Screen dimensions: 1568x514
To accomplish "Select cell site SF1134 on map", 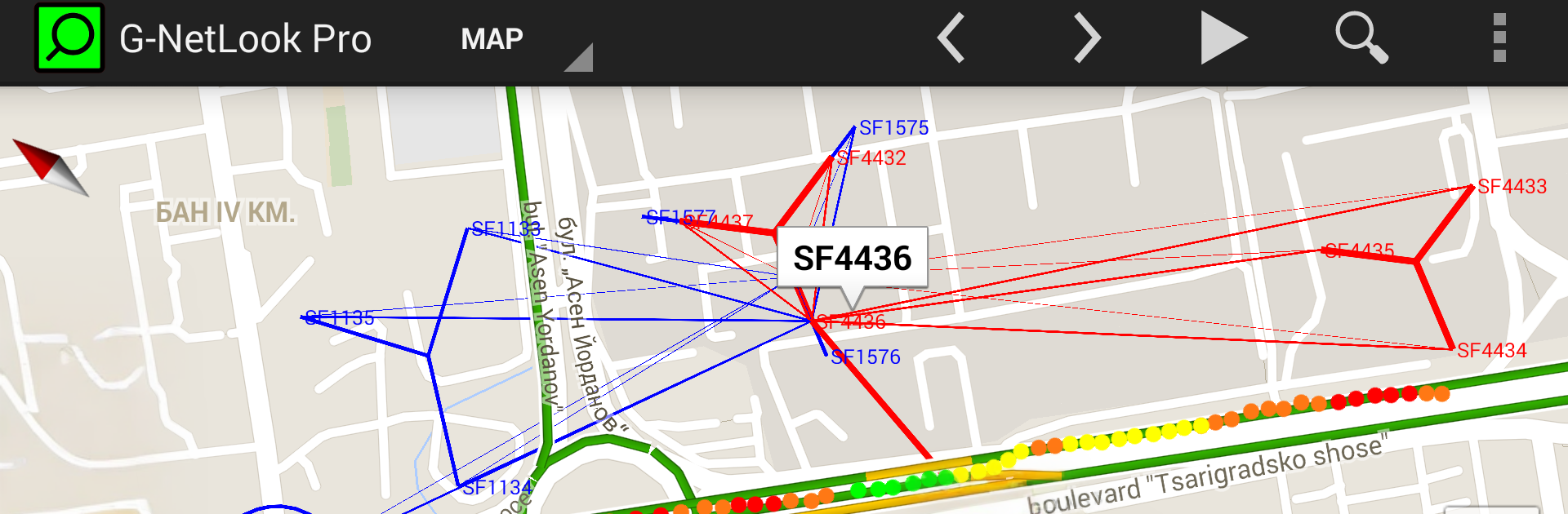I will click(497, 487).
